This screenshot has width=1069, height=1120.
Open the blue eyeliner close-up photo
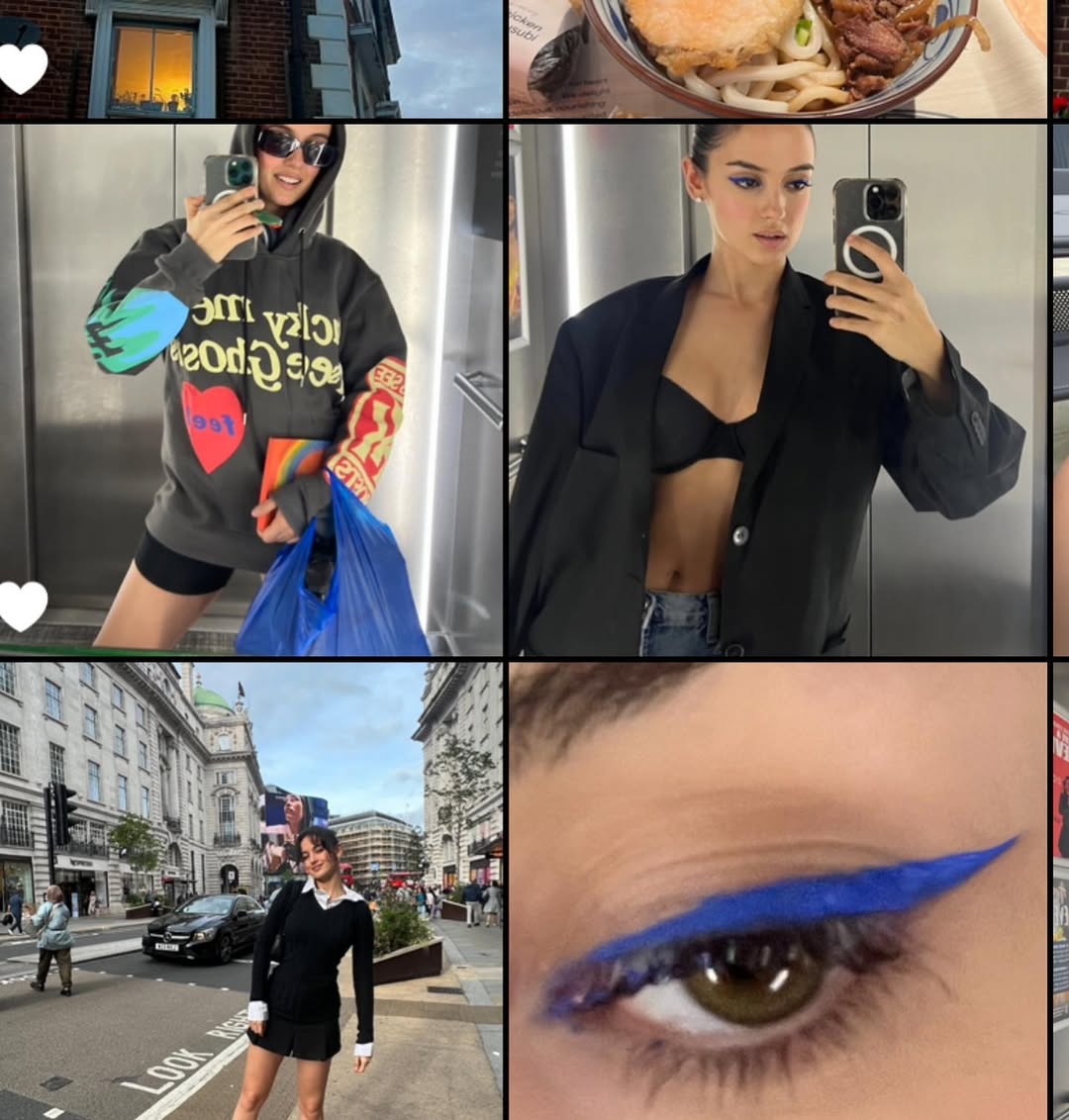click(777, 890)
